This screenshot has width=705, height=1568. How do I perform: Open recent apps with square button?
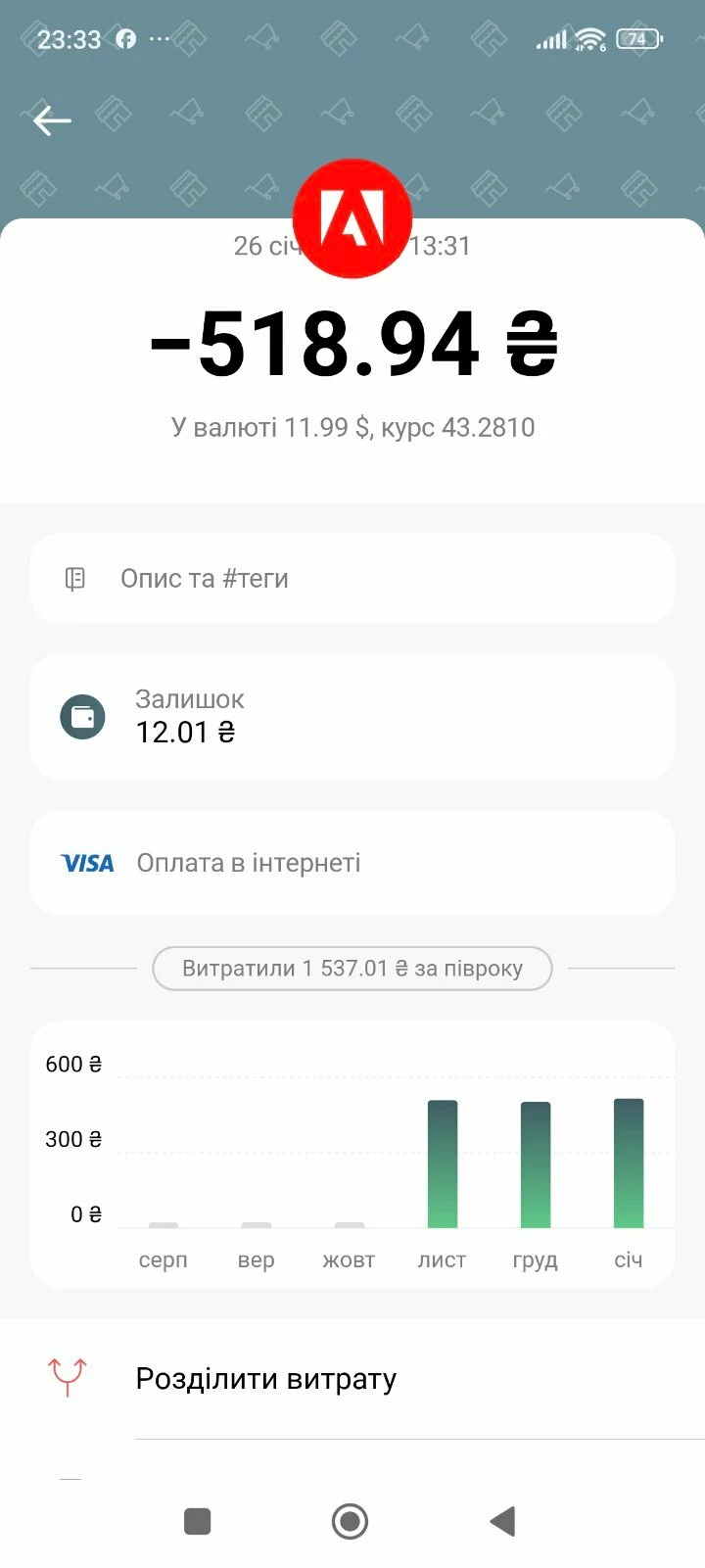tap(198, 1521)
